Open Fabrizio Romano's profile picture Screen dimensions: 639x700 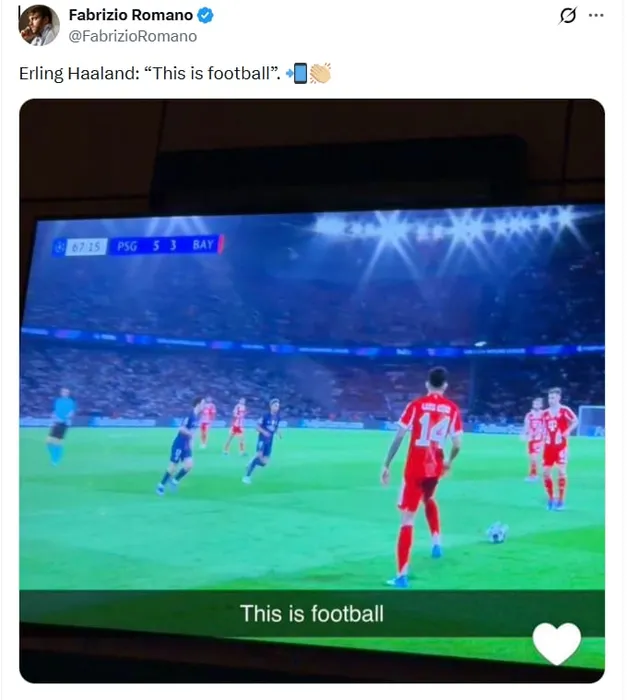39,25
